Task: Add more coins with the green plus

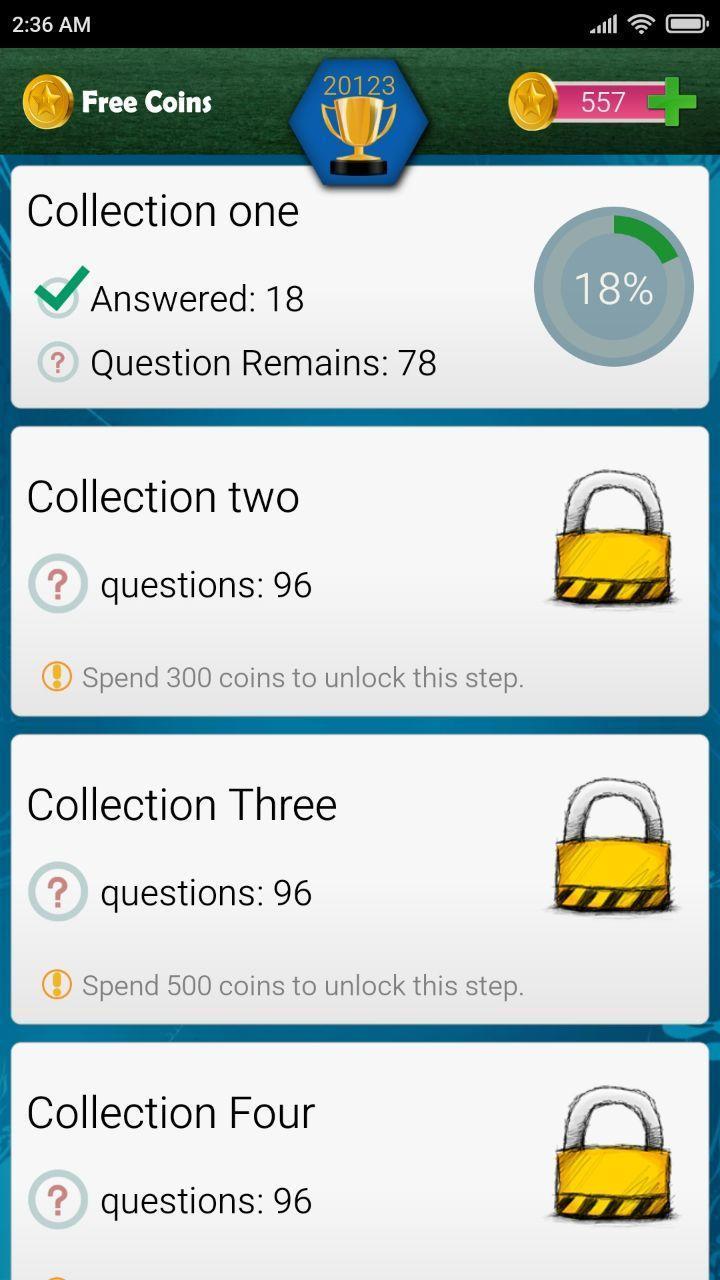Action: [671, 102]
